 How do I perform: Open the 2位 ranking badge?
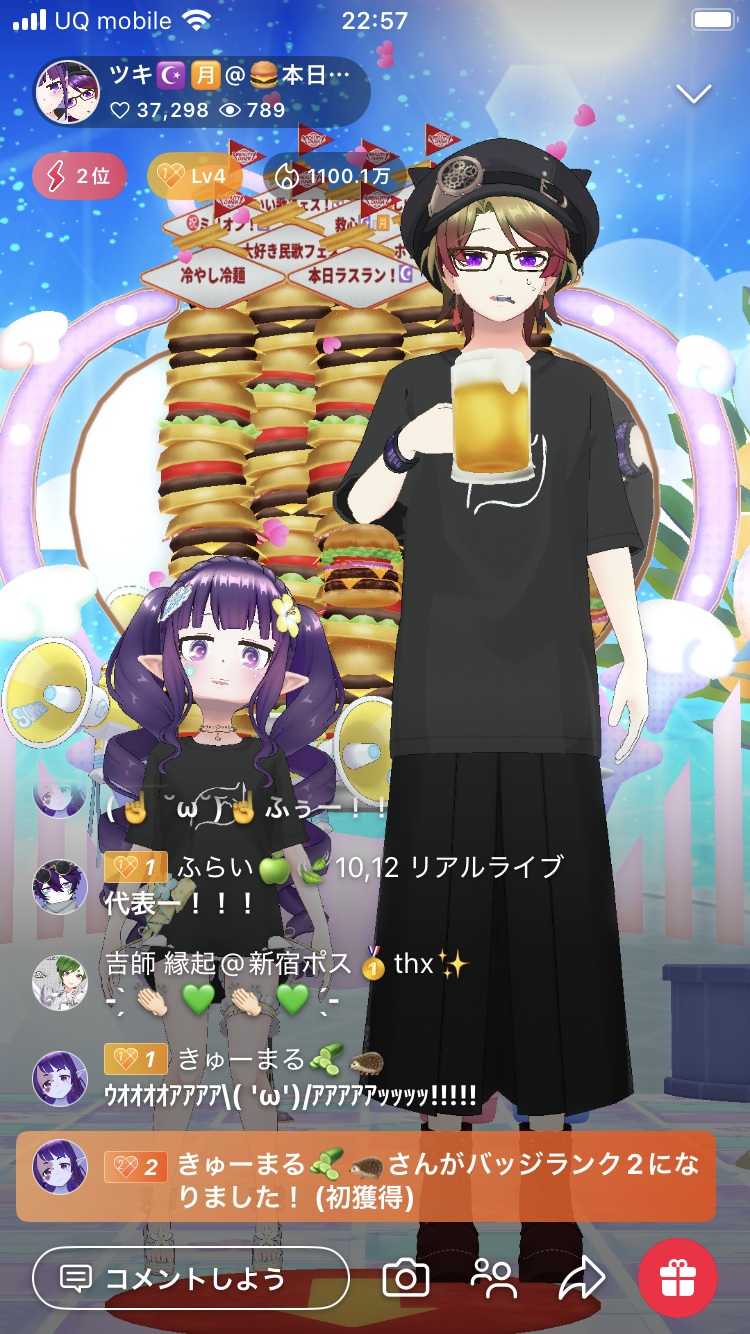click(79, 177)
